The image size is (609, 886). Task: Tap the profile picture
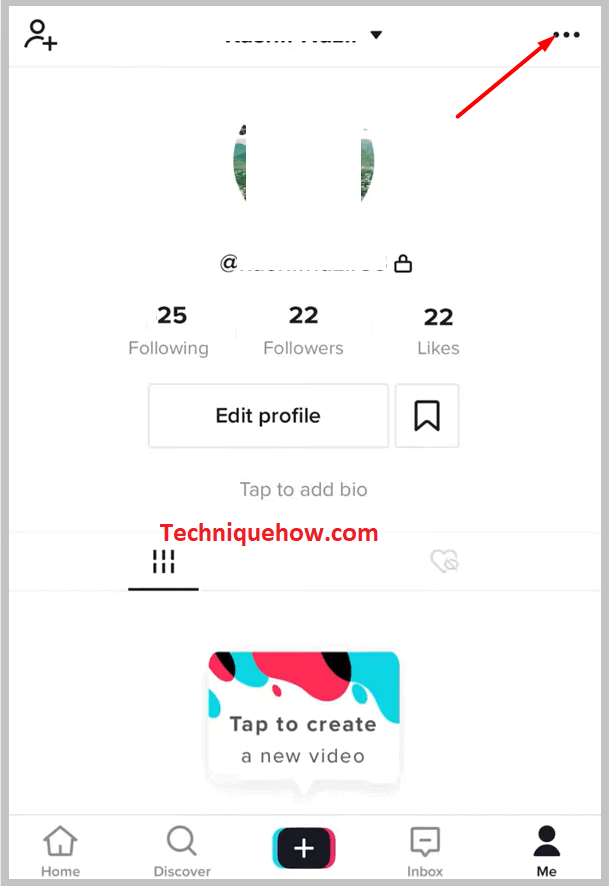tap(303, 165)
